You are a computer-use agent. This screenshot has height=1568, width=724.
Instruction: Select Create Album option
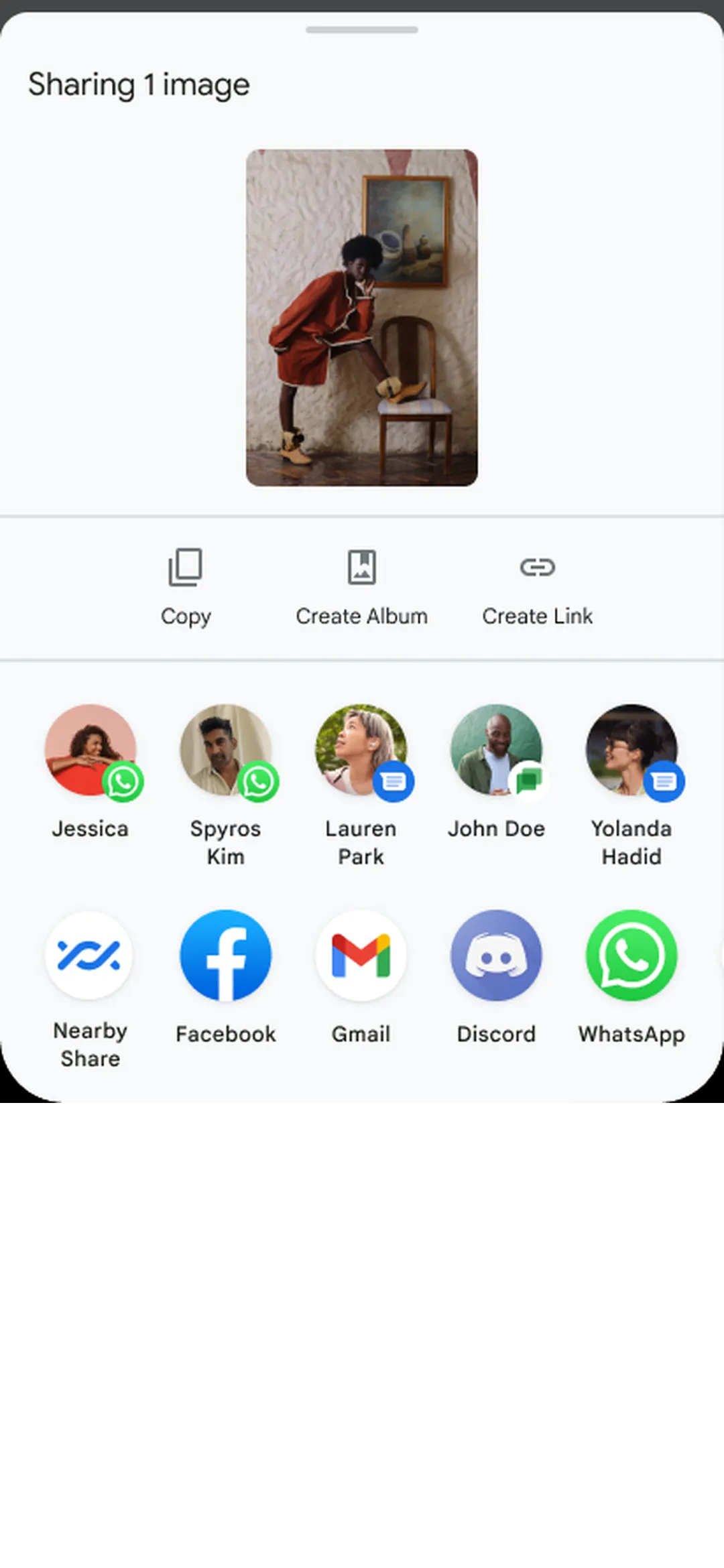click(361, 586)
